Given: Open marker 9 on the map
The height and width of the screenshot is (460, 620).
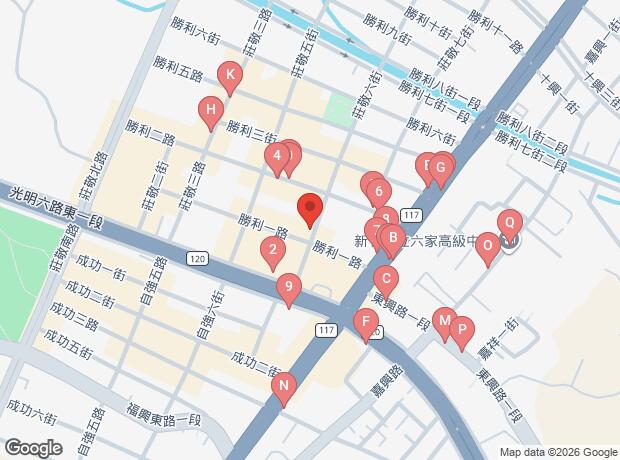Looking at the screenshot, I should [289, 291].
